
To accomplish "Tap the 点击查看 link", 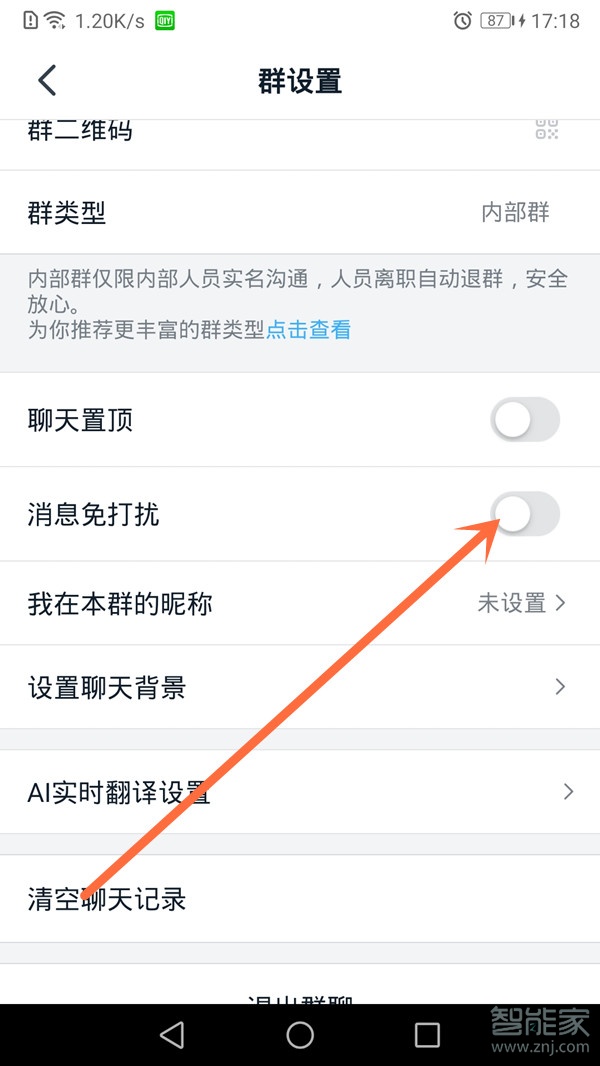I will pos(308,329).
